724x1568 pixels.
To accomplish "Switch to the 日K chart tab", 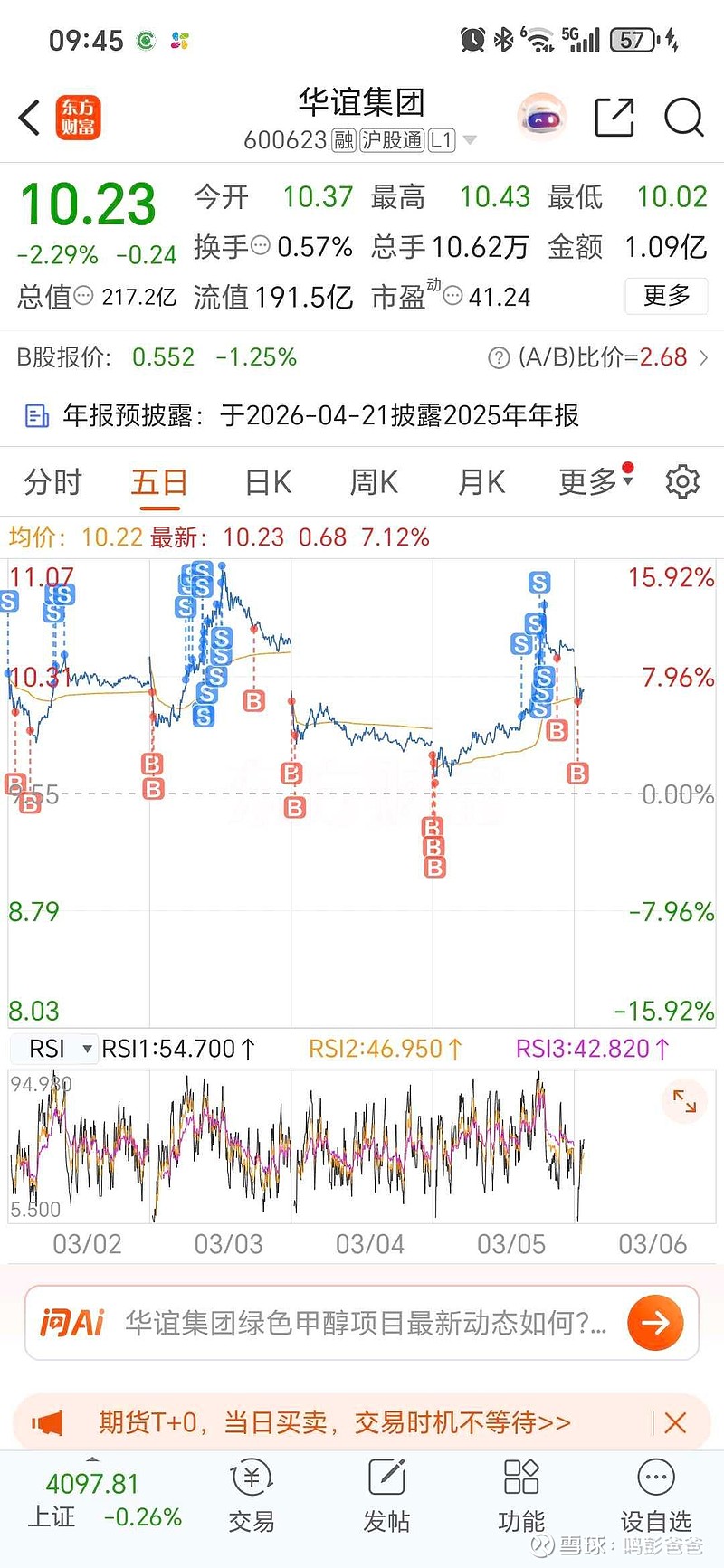I will point(265,482).
